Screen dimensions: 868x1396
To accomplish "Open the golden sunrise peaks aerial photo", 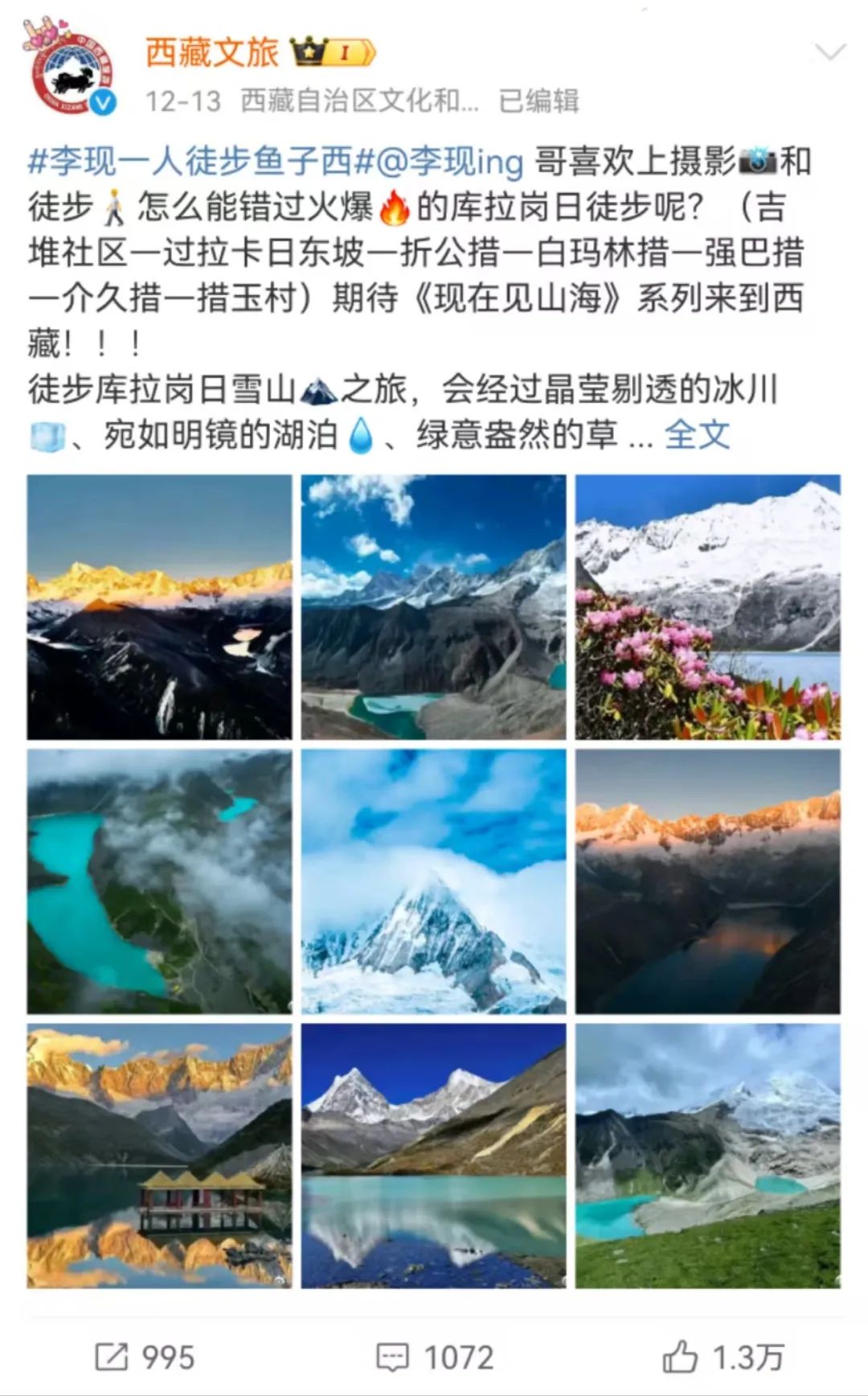I will [x=159, y=607].
